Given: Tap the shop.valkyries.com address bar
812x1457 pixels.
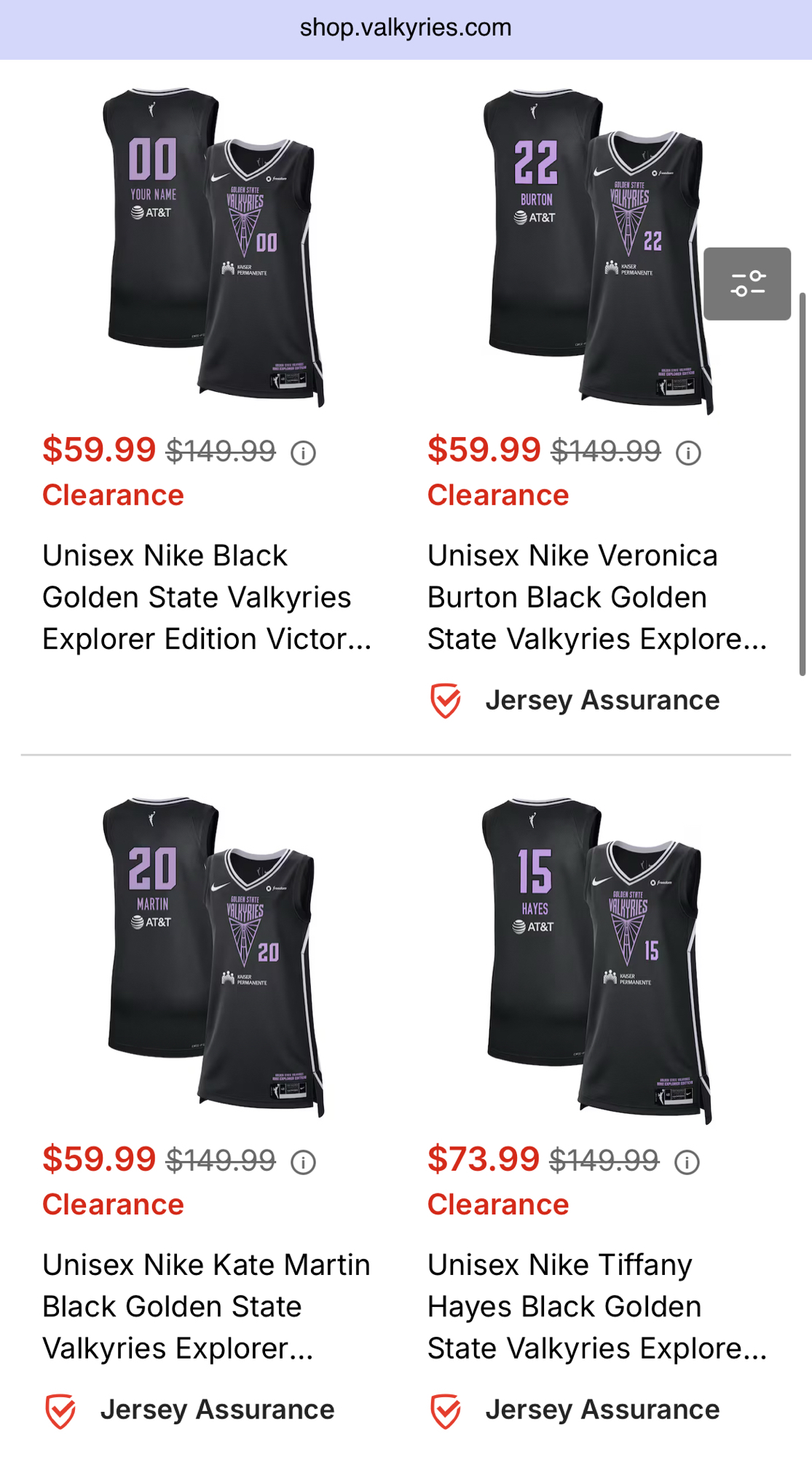Looking at the screenshot, I should [x=406, y=28].
